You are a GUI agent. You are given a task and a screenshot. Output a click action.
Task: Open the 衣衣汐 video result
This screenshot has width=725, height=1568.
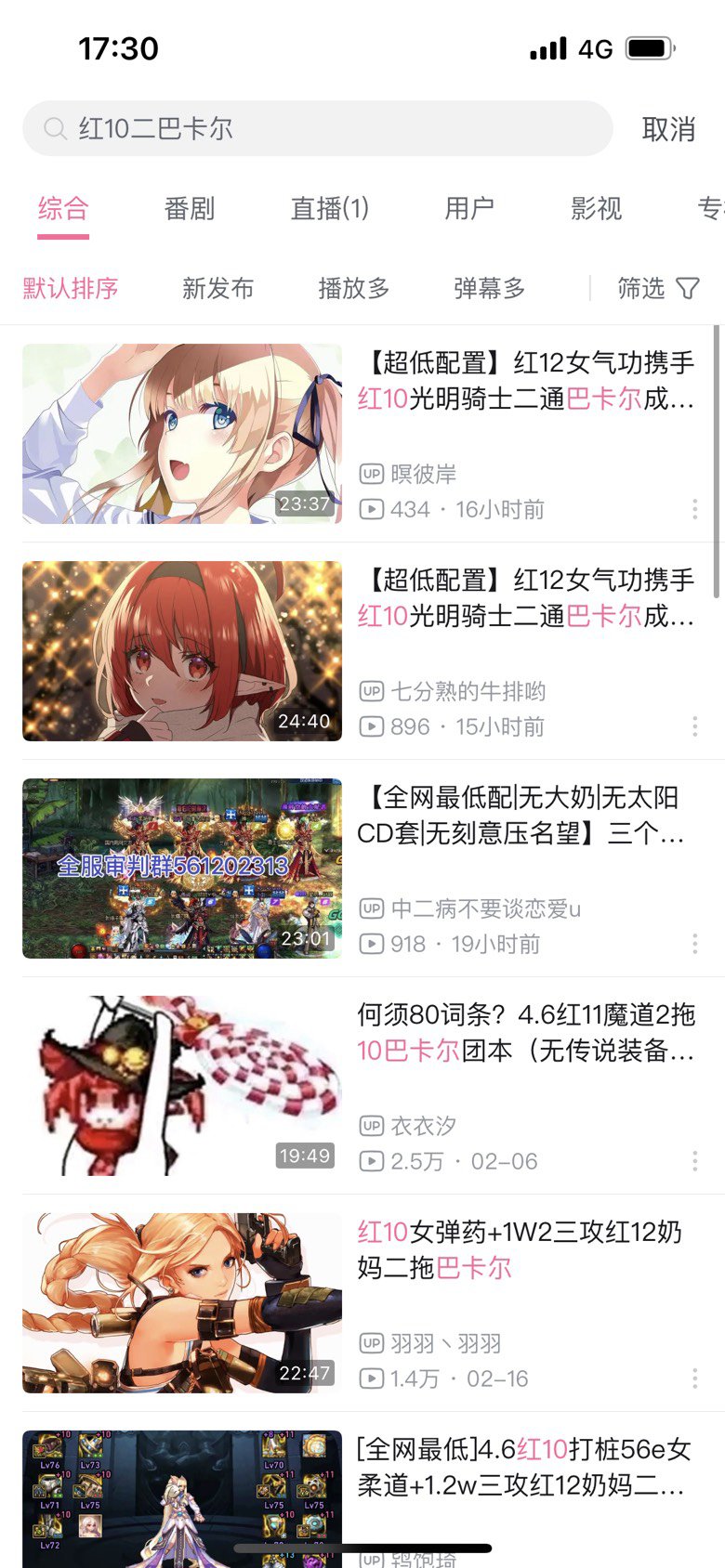click(x=182, y=1086)
